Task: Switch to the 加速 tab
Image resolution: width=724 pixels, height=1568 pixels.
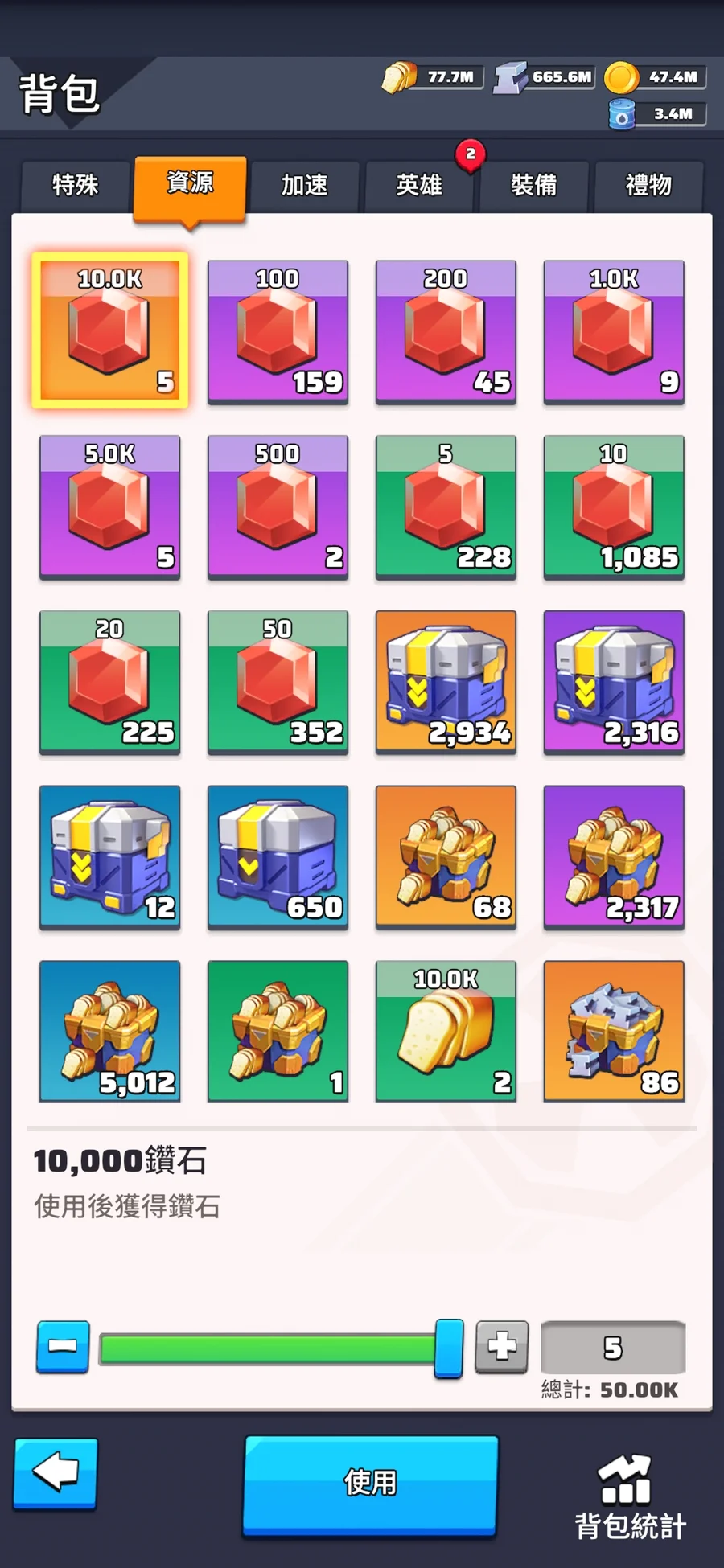Action: pos(305,186)
